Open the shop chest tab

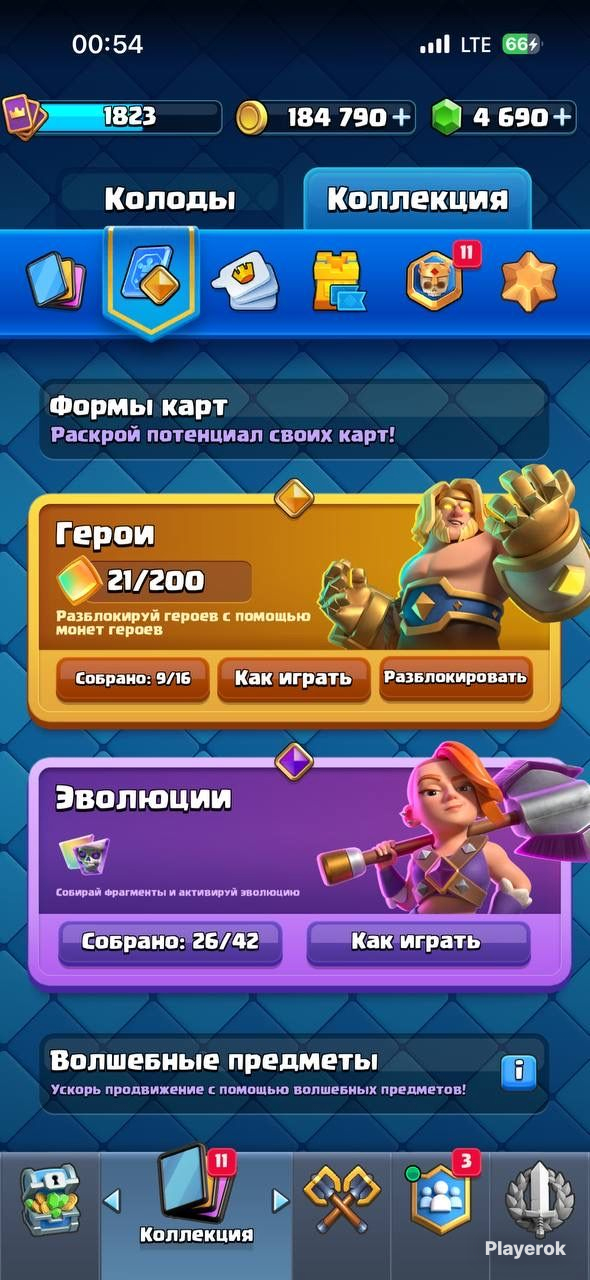pyautogui.click(x=50, y=1197)
